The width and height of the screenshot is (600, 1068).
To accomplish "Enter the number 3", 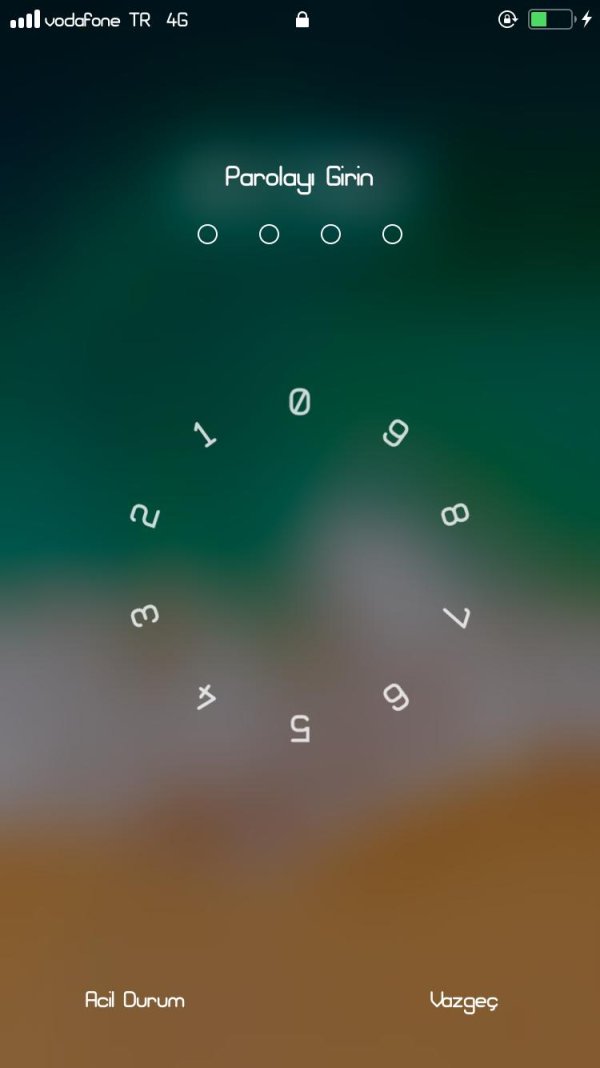I will click(x=146, y=615).
